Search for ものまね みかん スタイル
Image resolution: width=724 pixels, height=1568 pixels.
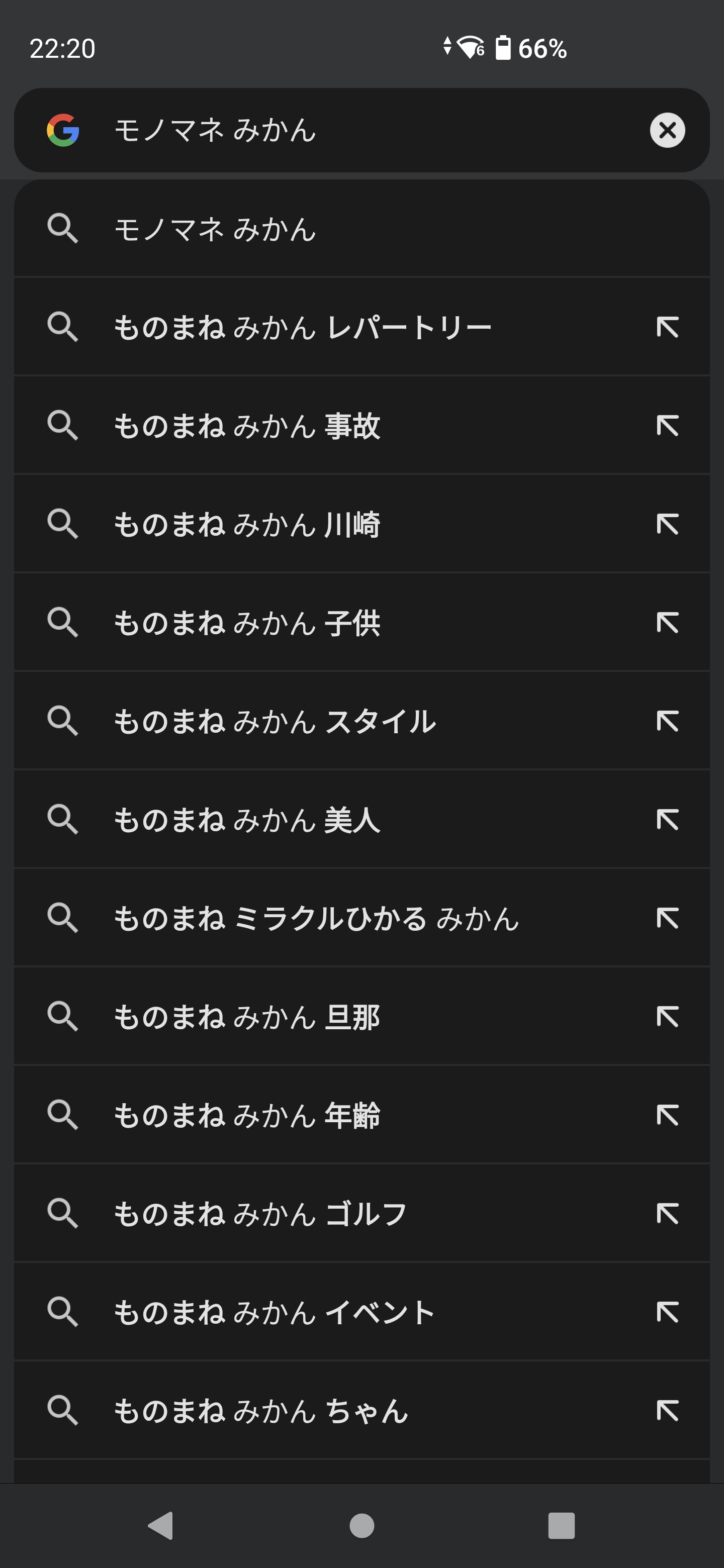(361, 722)
